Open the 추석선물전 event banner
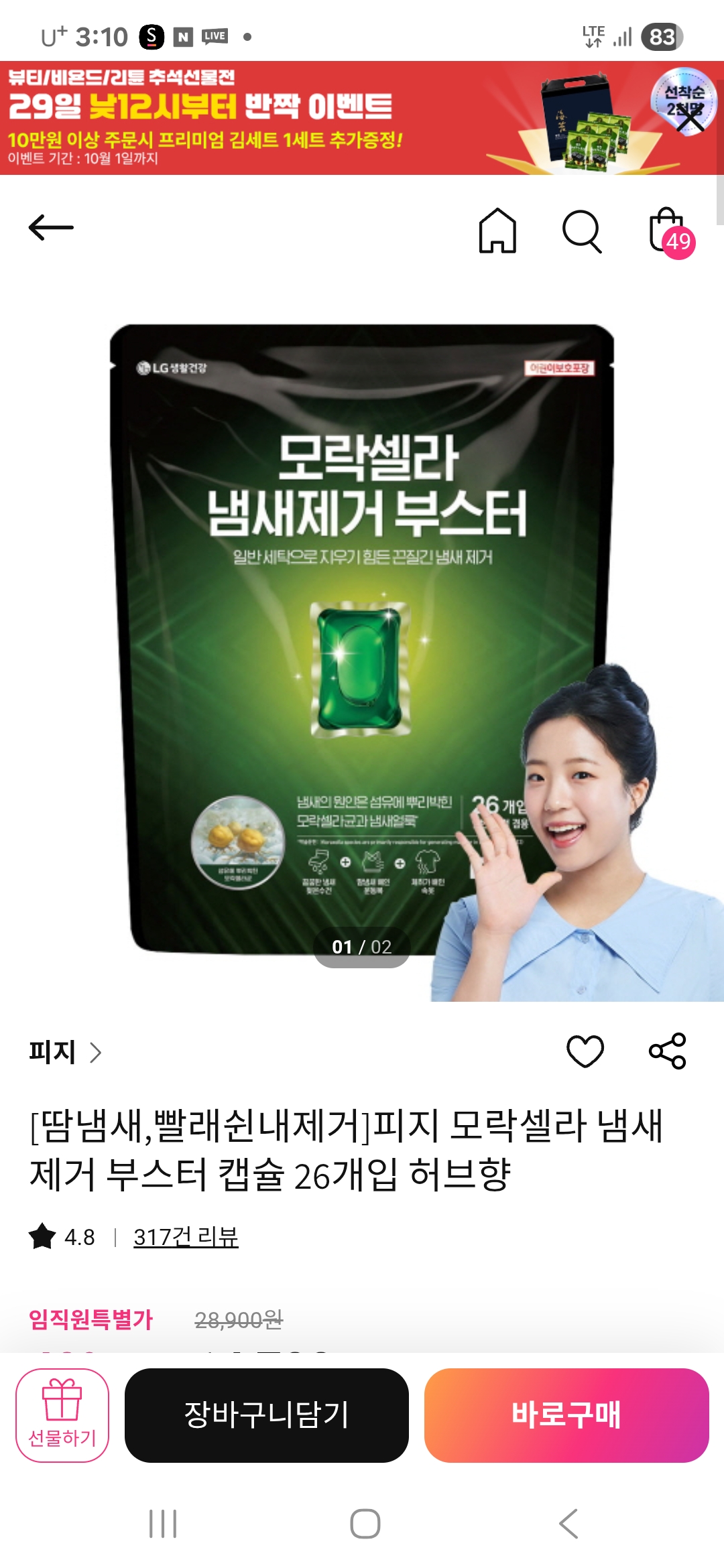This screenshot has height=1568, width=724. click(268, 118)
